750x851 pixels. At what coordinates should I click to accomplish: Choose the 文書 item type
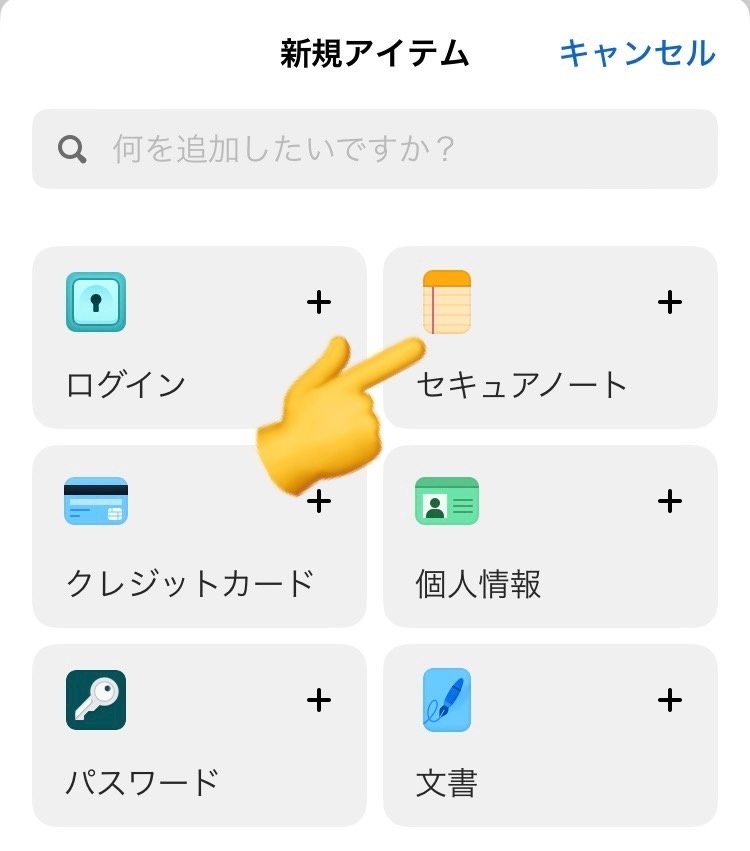click(550, 735)
